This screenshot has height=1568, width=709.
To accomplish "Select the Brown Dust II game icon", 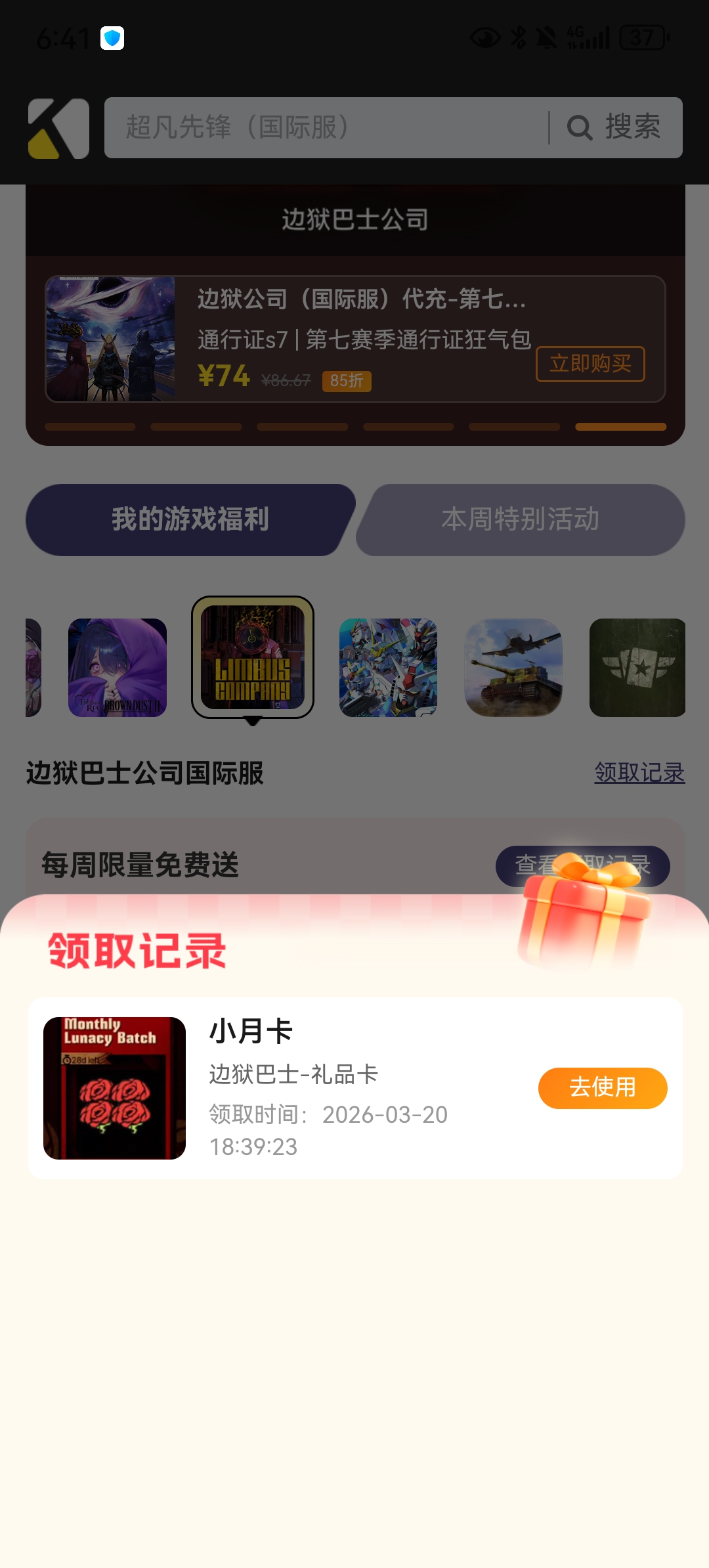I will 118,667.
